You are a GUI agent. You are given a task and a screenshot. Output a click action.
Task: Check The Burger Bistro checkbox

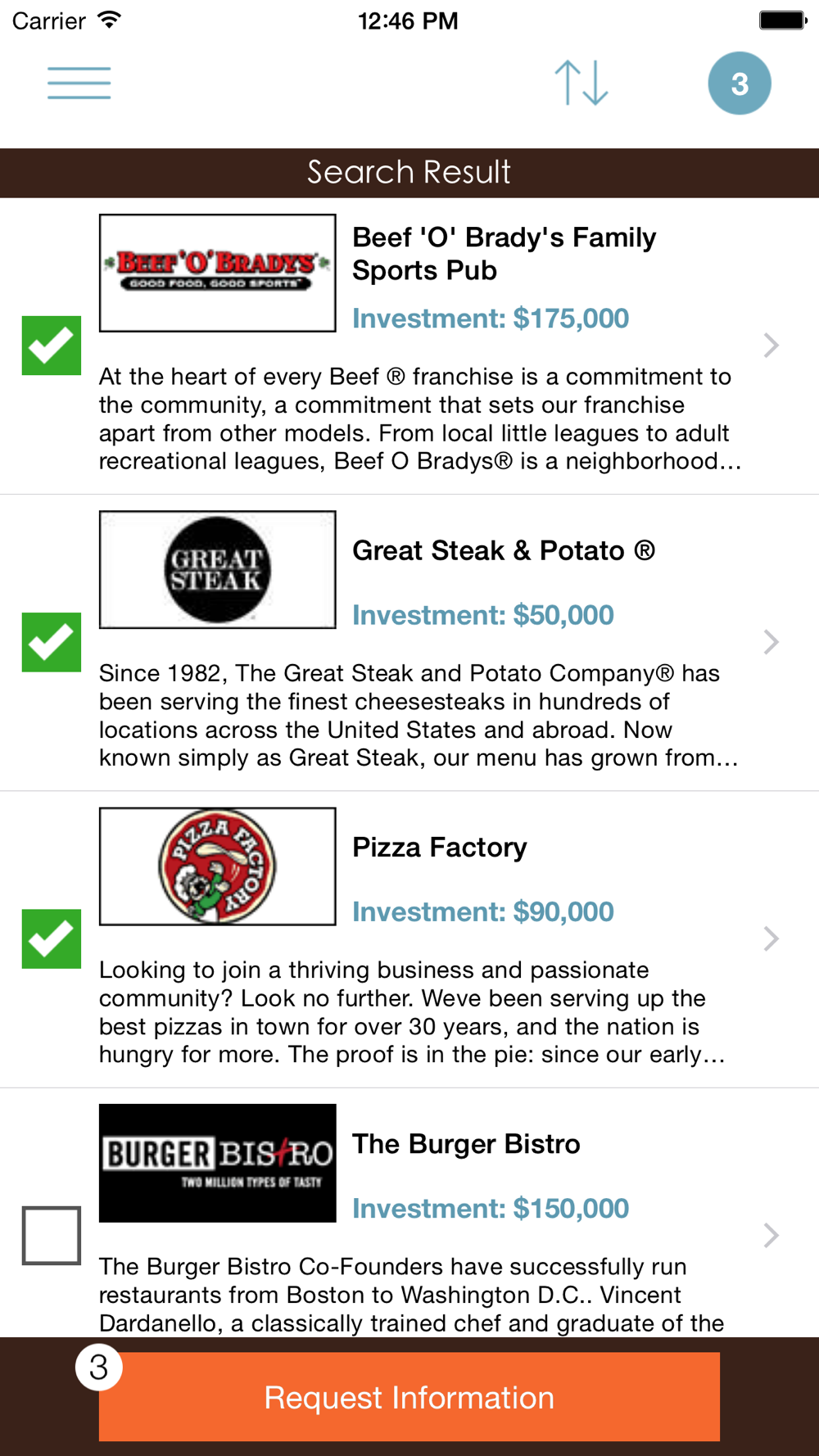(52, 1235)
